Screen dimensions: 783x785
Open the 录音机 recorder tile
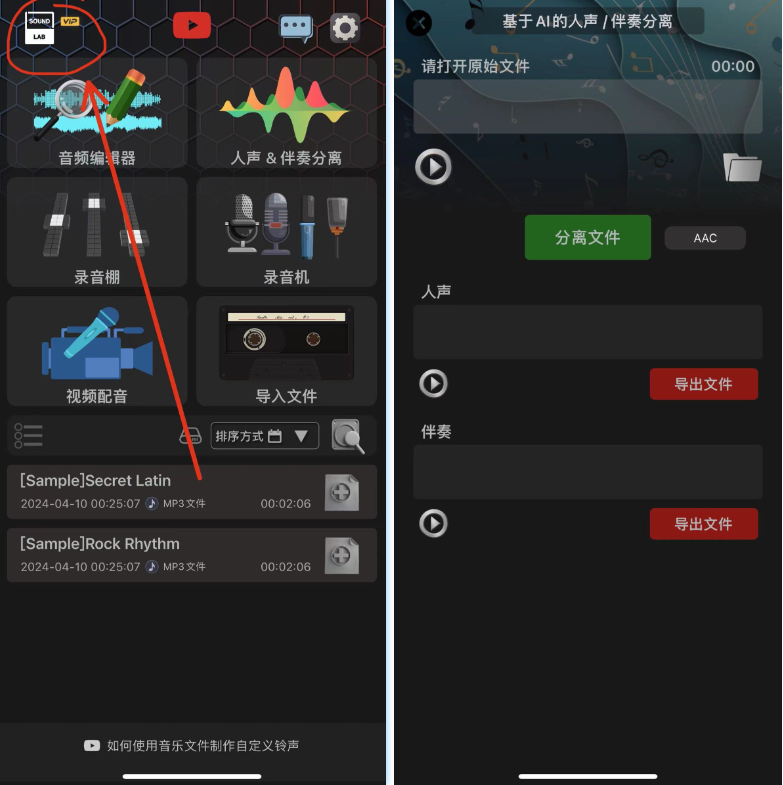pos(286,232)
